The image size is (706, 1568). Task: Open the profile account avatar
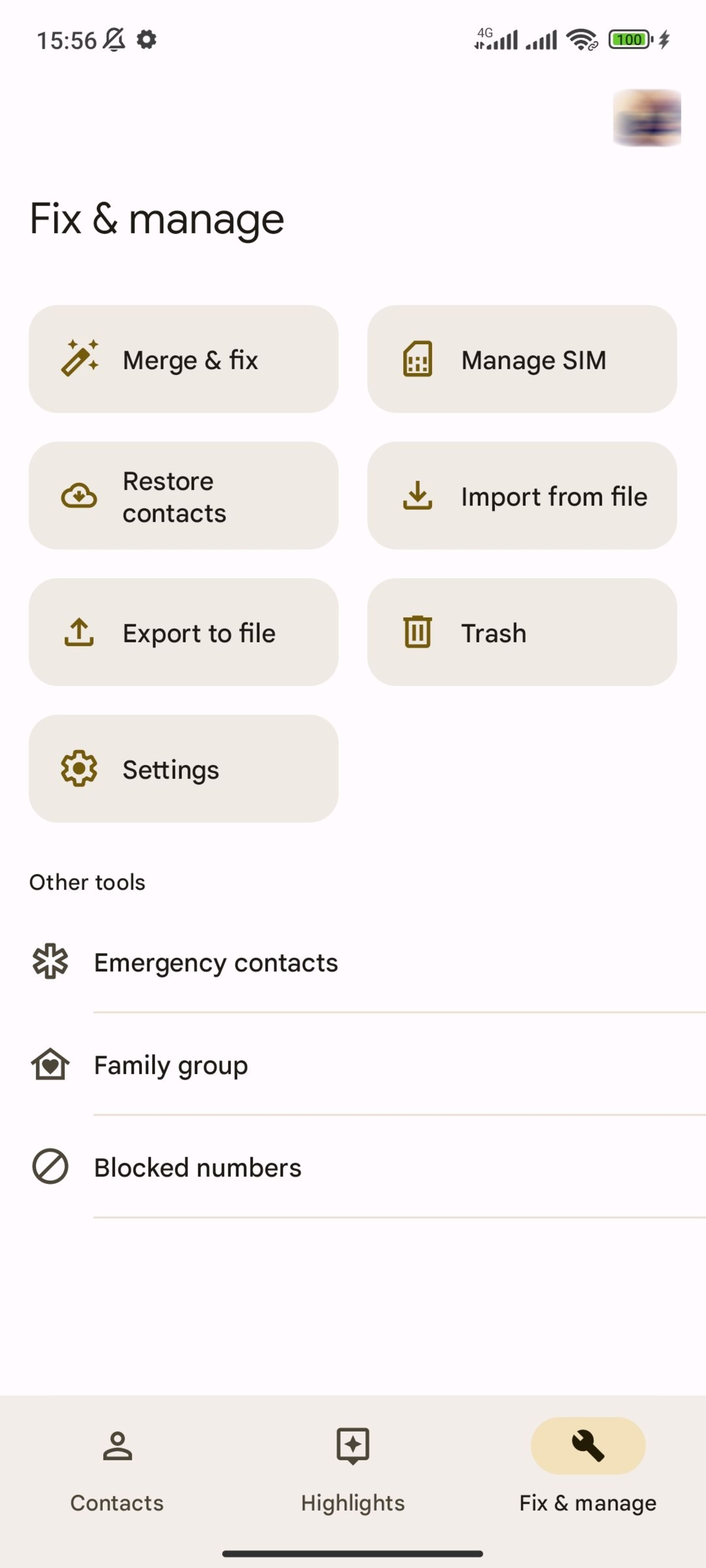click(x=648, y=118)
